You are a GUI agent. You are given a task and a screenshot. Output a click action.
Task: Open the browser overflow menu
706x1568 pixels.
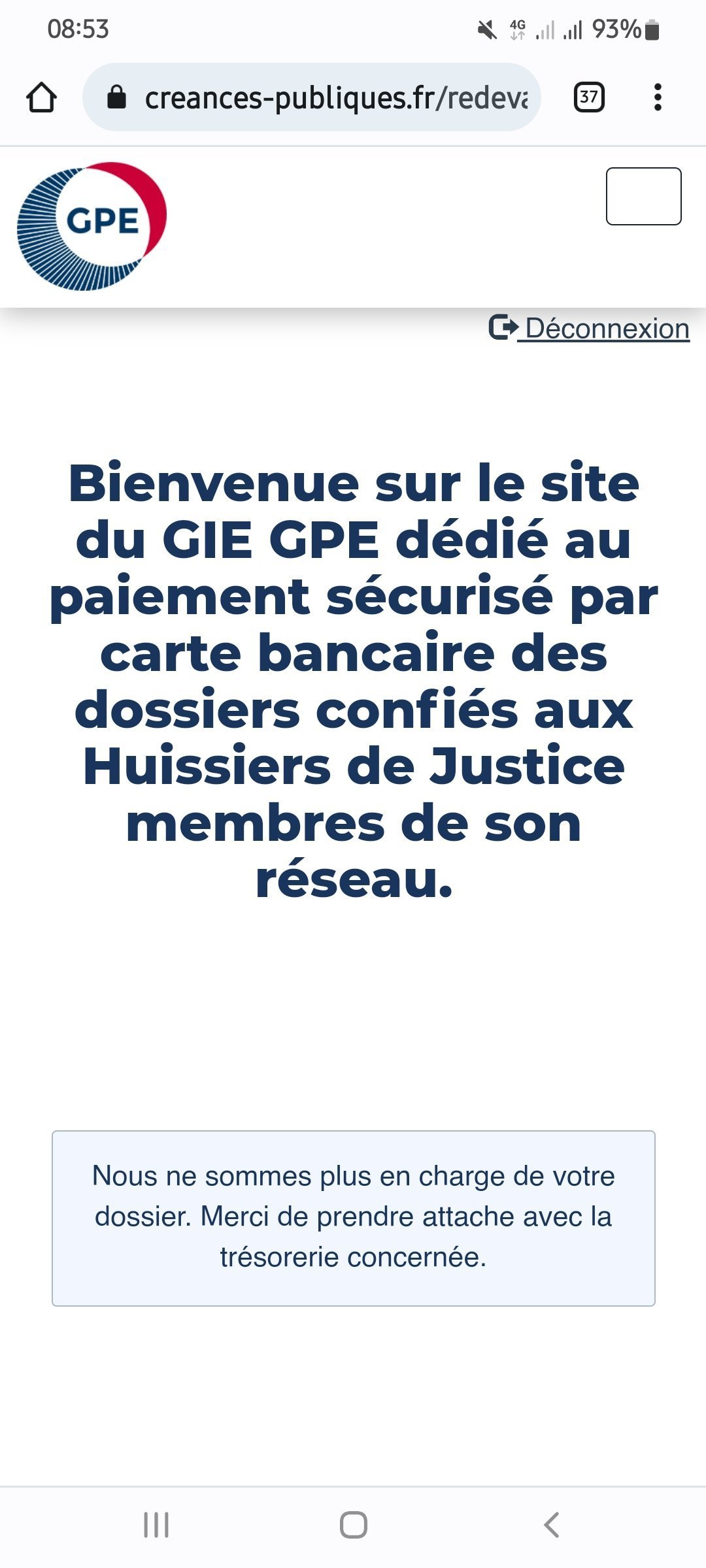click(x=658, y=97)
